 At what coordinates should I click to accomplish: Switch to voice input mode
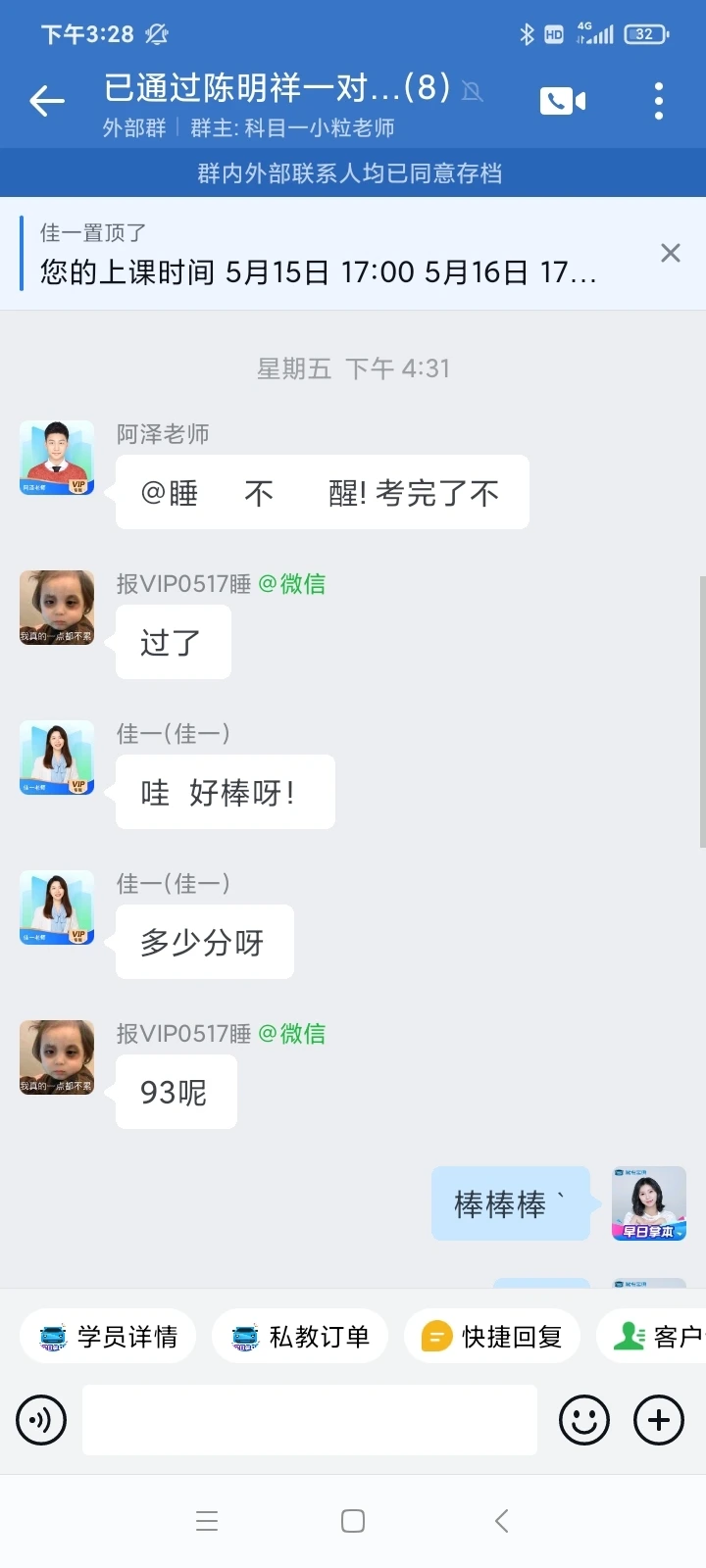pyautogui.click(x=41, y=1420)
